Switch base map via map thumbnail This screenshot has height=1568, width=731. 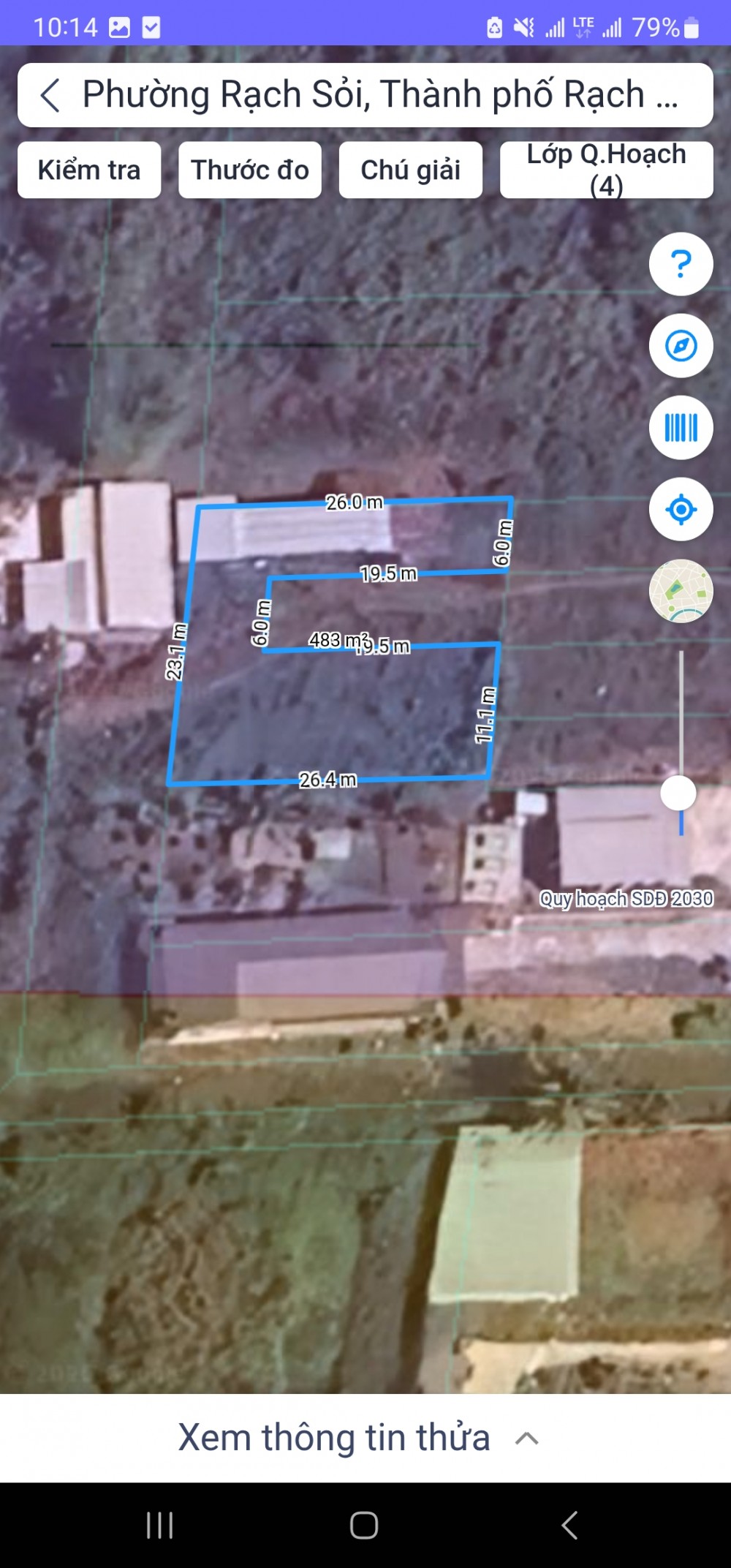click(x=681, y=591)
